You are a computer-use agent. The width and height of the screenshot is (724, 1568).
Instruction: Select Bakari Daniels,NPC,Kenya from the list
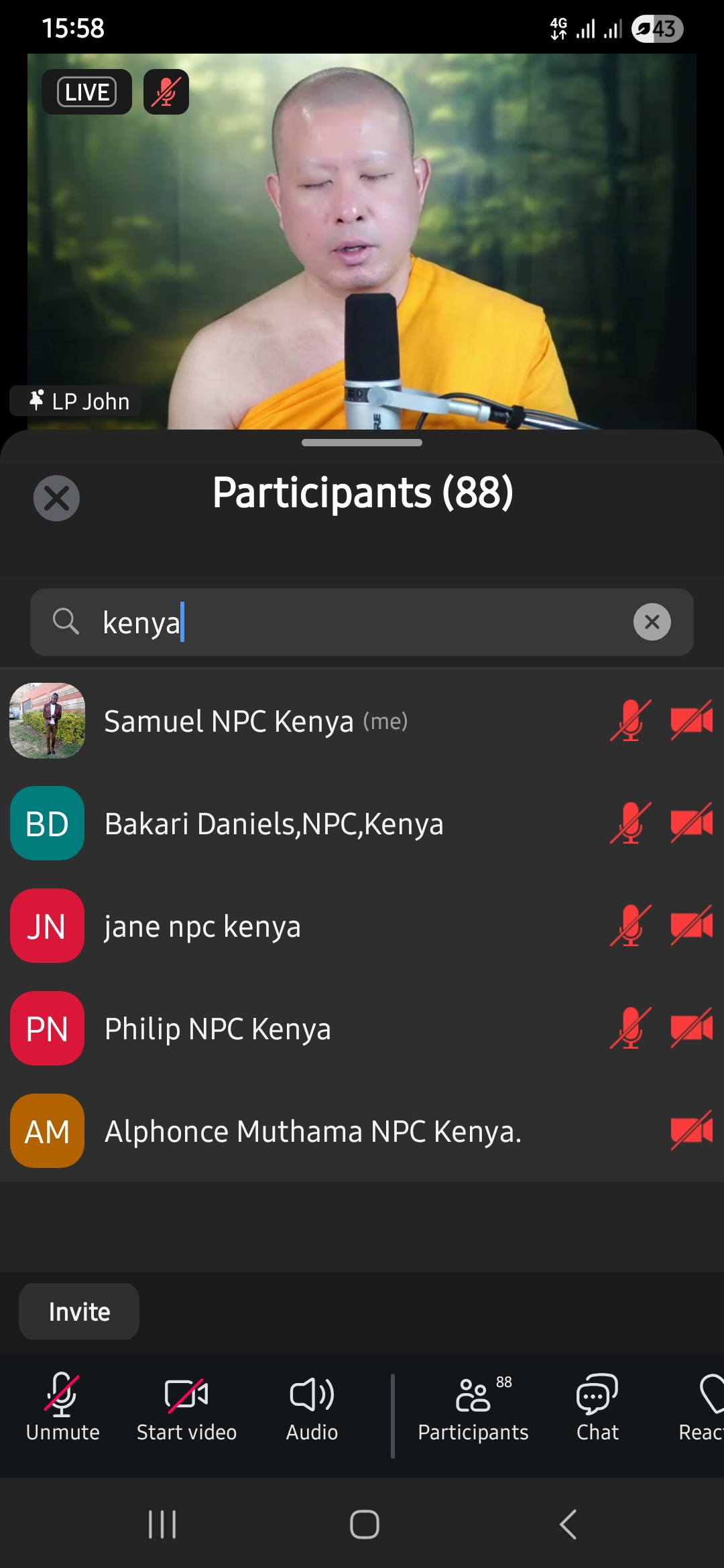(274, 824)
